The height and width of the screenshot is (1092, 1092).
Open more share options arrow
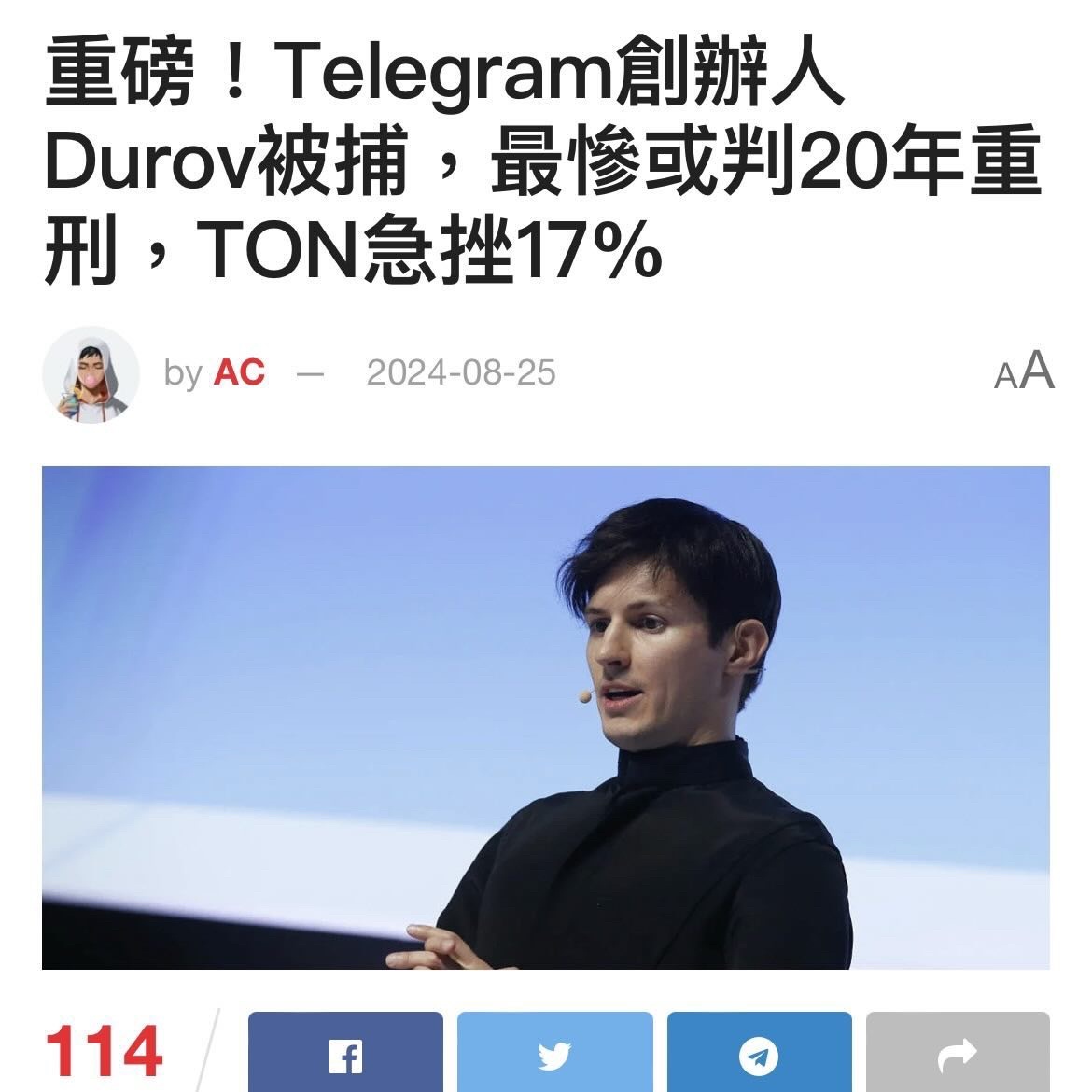(957, 1057)
